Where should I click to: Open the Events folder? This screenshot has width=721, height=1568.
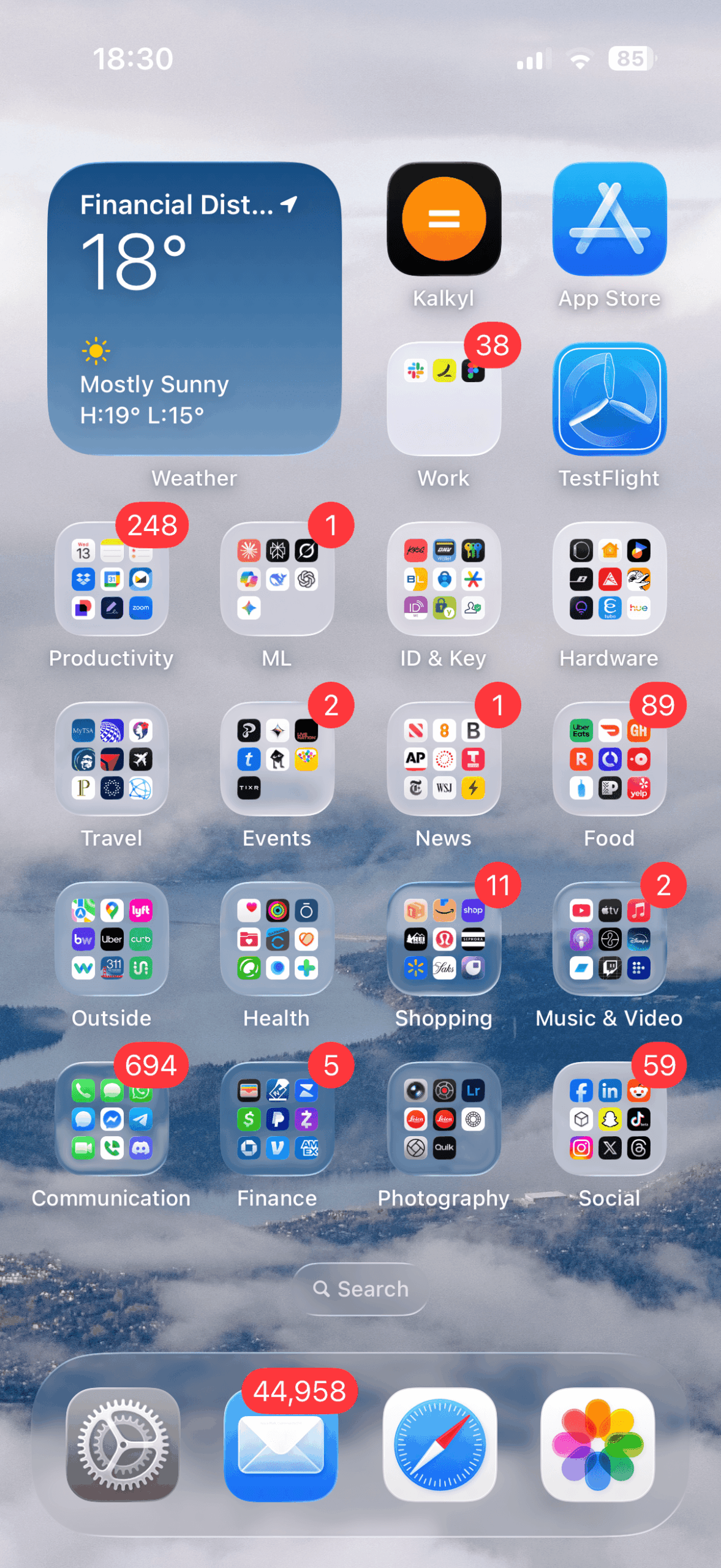click(x=277, y=759)
